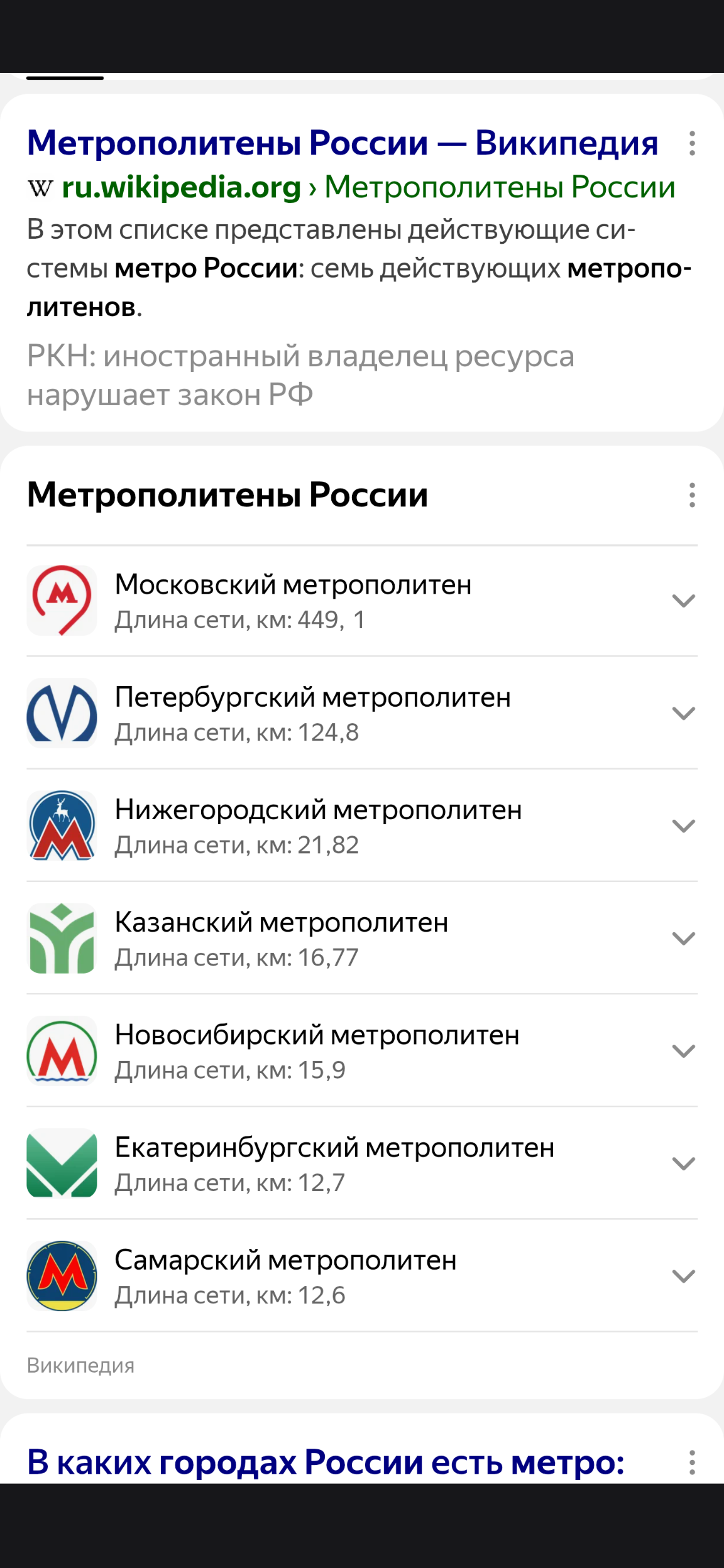This screenshot has width=724, height=1568.
Task: Open overflow menu of Метрополитены России card
Action: [x=692, y=495]
